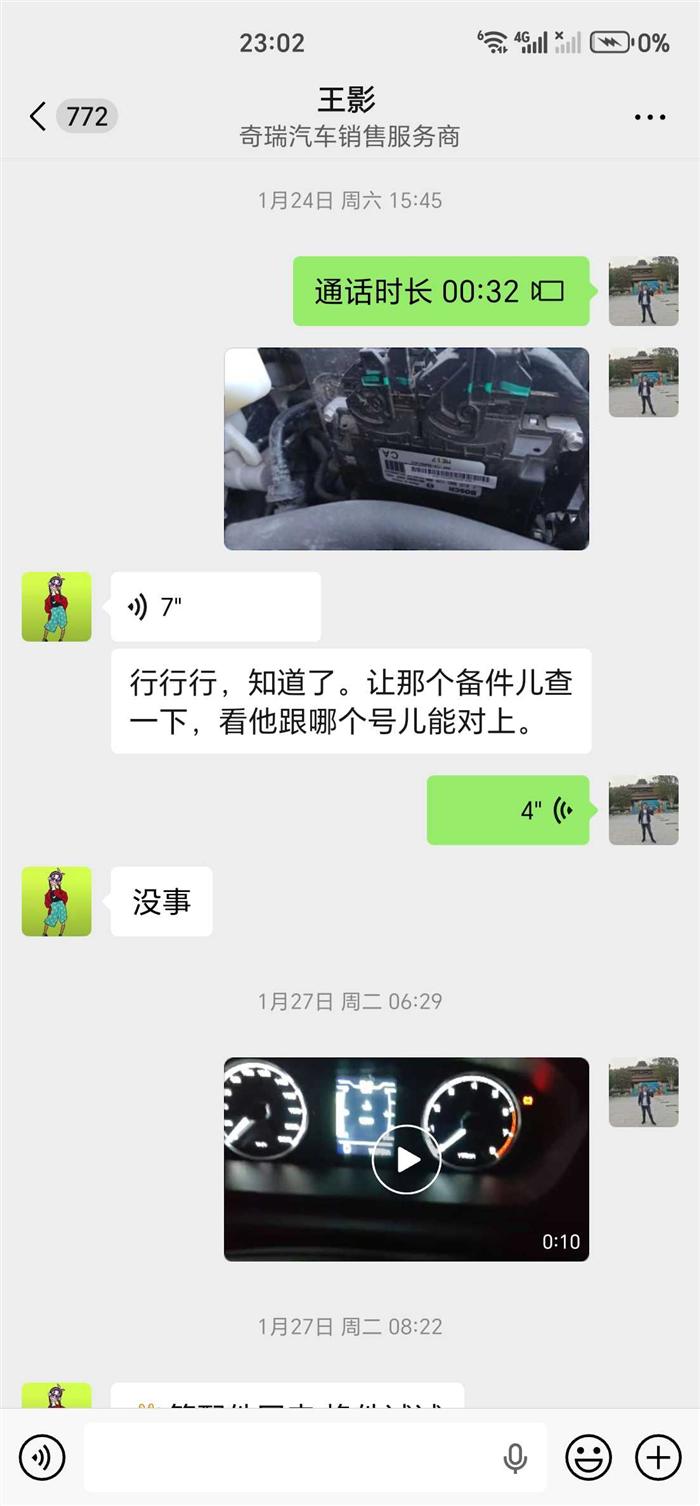Image resolution: width=700 pixels, height=1506 pixels.
Task: Tap the microphone icon in input box
Action: point(515,1458)
